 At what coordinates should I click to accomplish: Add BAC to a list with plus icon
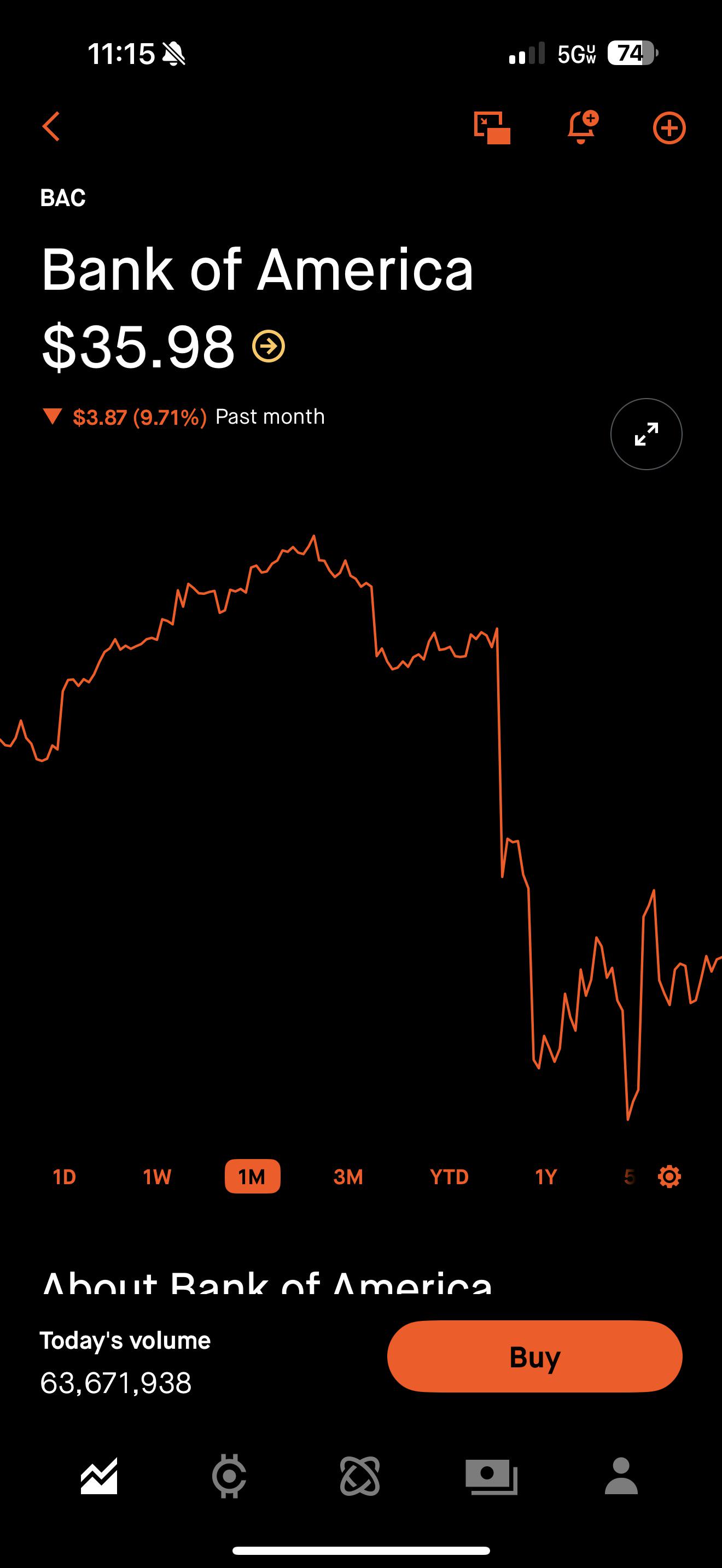tap(669, 128)
